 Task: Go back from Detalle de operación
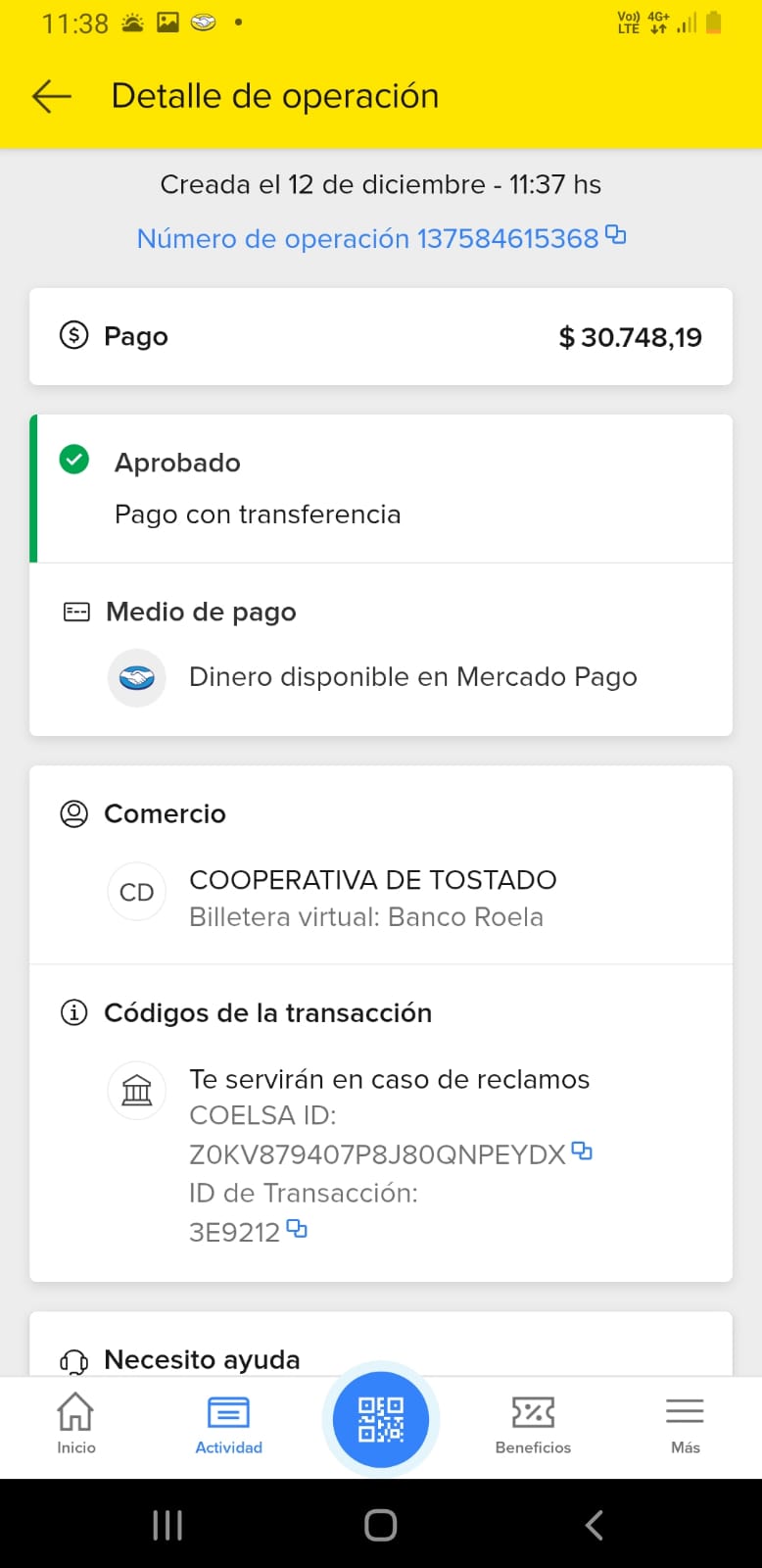click(52, 96)
